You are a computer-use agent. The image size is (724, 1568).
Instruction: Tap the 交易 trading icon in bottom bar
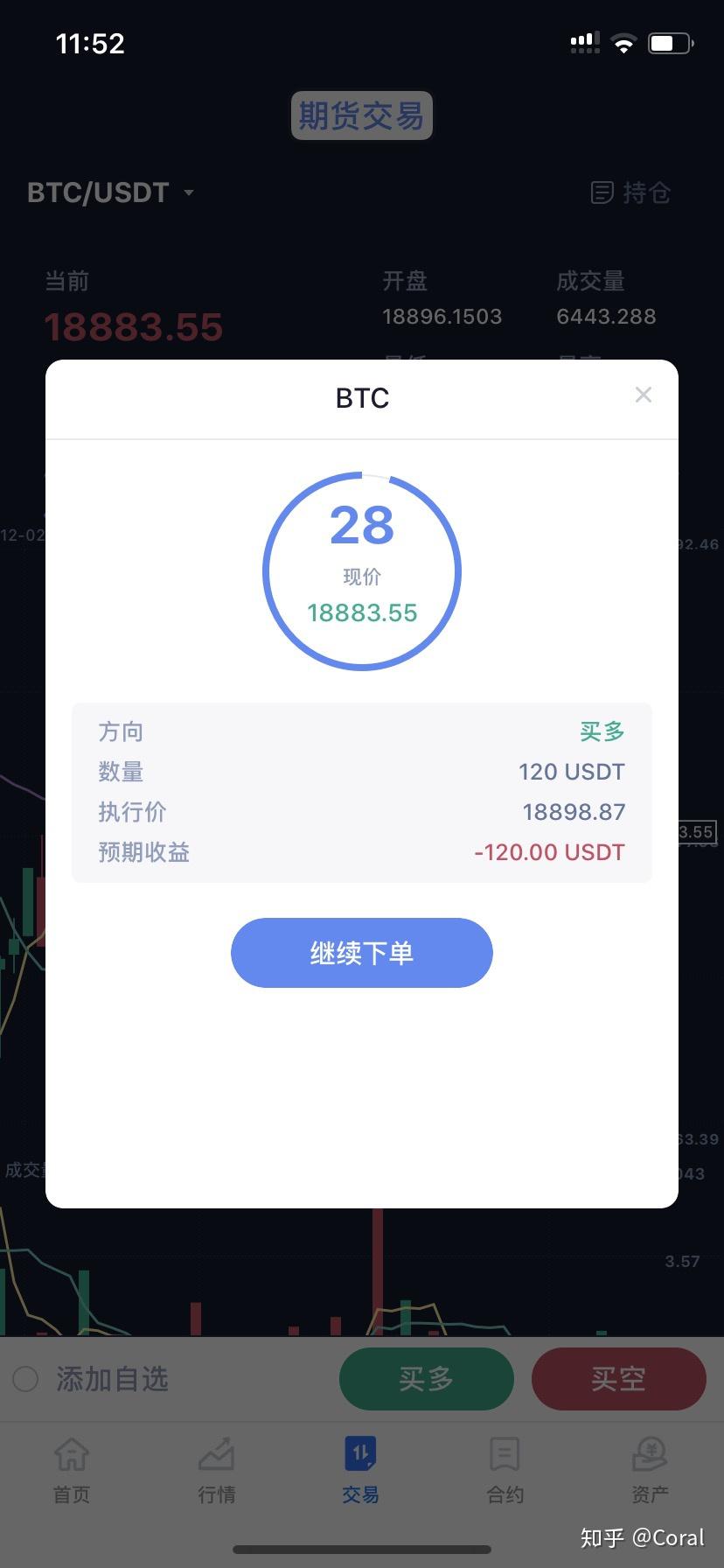361,1455
